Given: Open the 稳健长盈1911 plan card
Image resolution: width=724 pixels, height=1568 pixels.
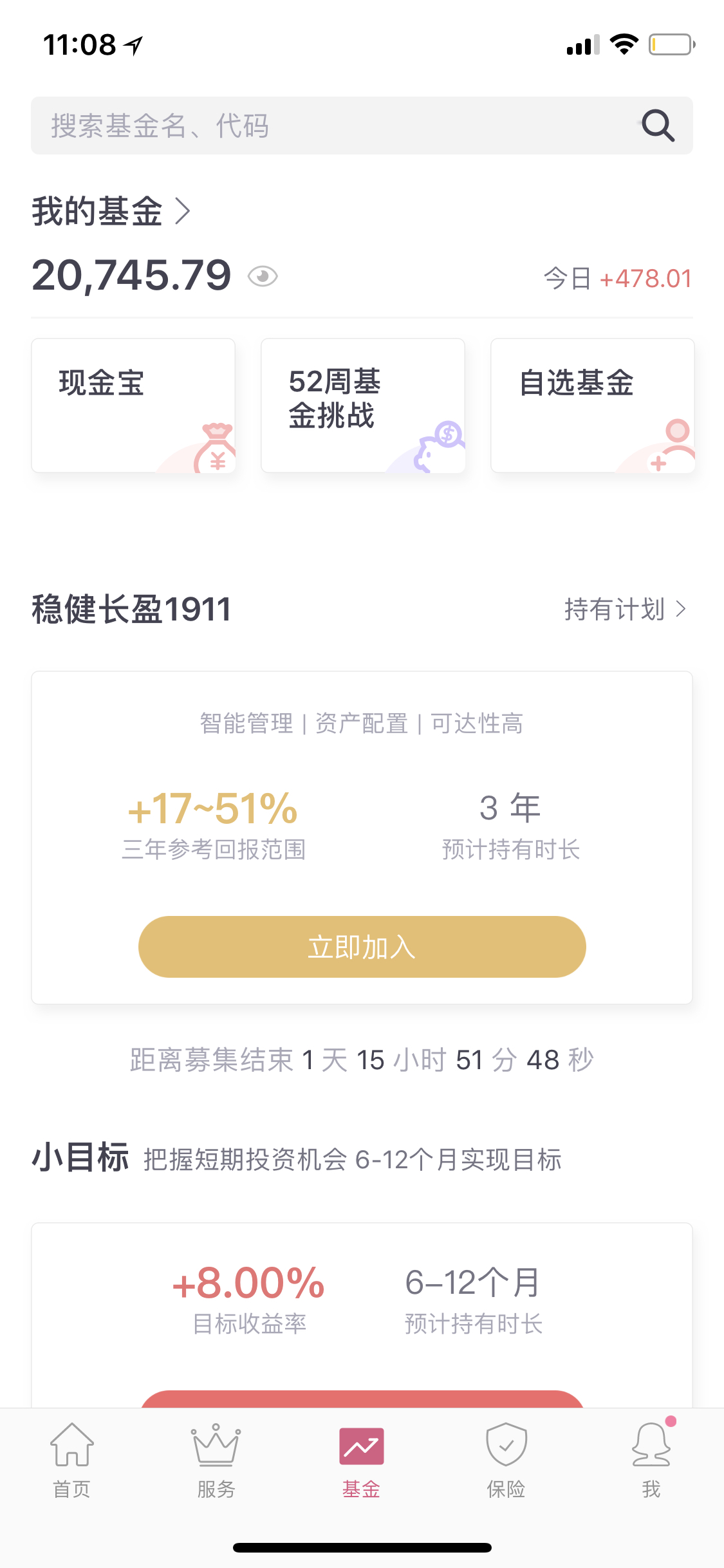Looking at the screenshot, I should tap(362, 837).
